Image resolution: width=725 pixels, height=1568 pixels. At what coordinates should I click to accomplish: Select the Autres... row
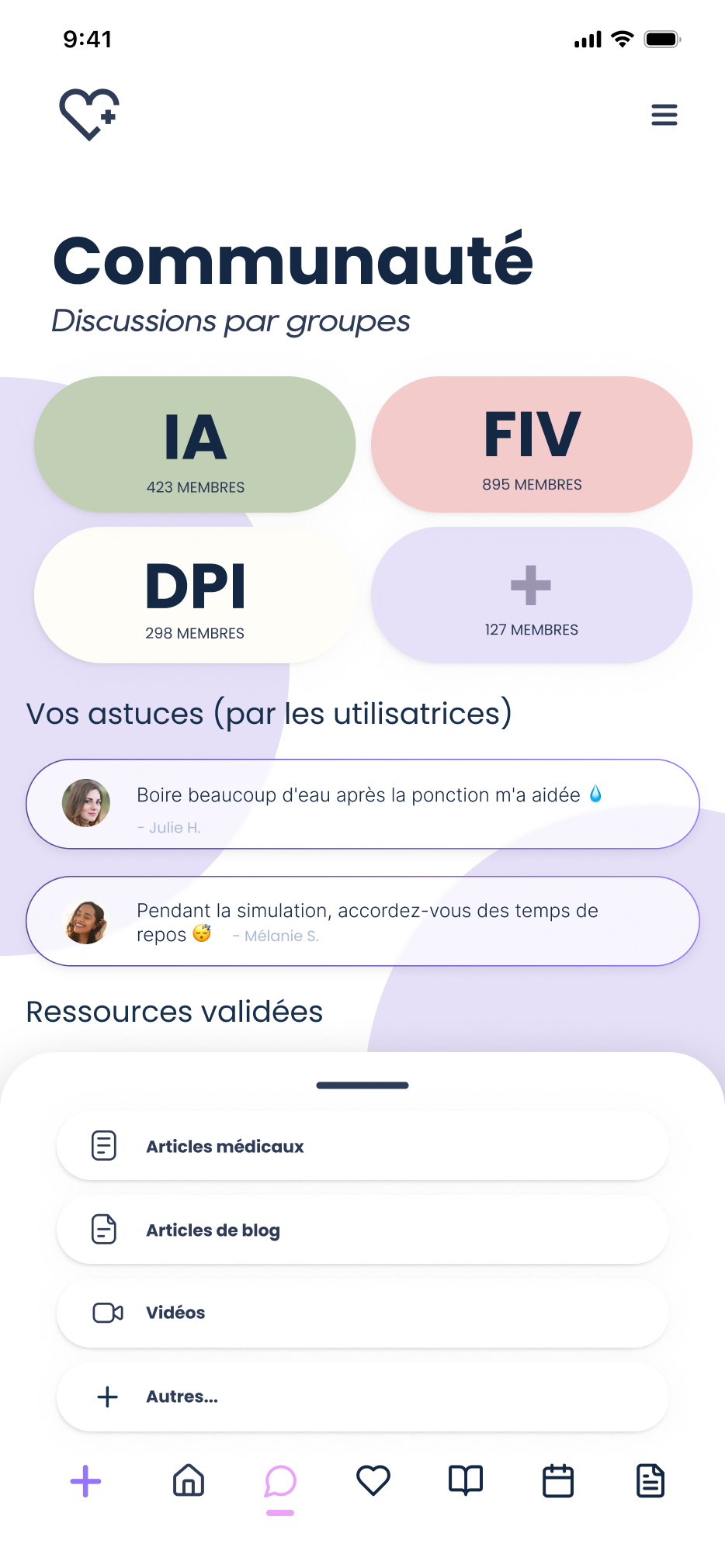click(x=362, y=1397)
